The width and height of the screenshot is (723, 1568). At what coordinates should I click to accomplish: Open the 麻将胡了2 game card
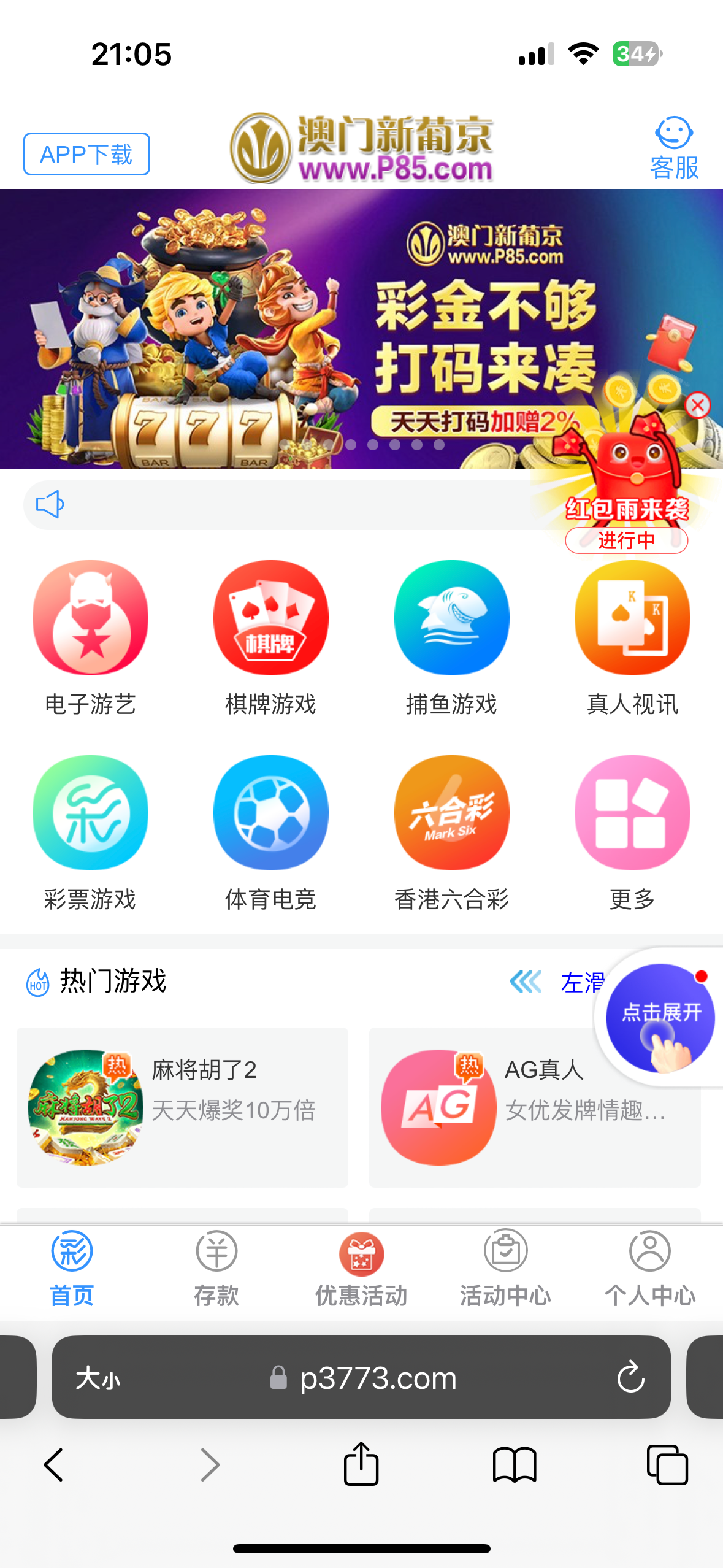point(182,1107)
